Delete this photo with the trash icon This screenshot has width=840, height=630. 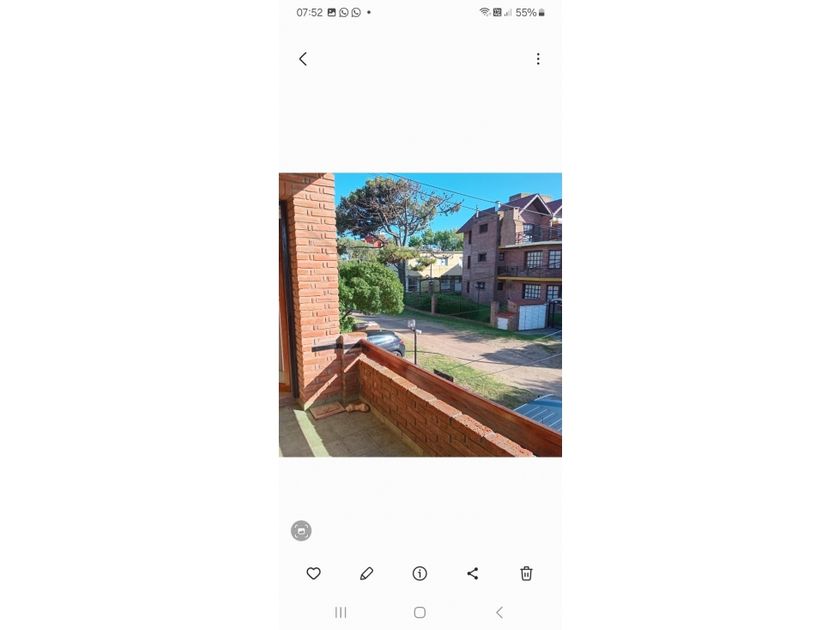tap(526, 574)
